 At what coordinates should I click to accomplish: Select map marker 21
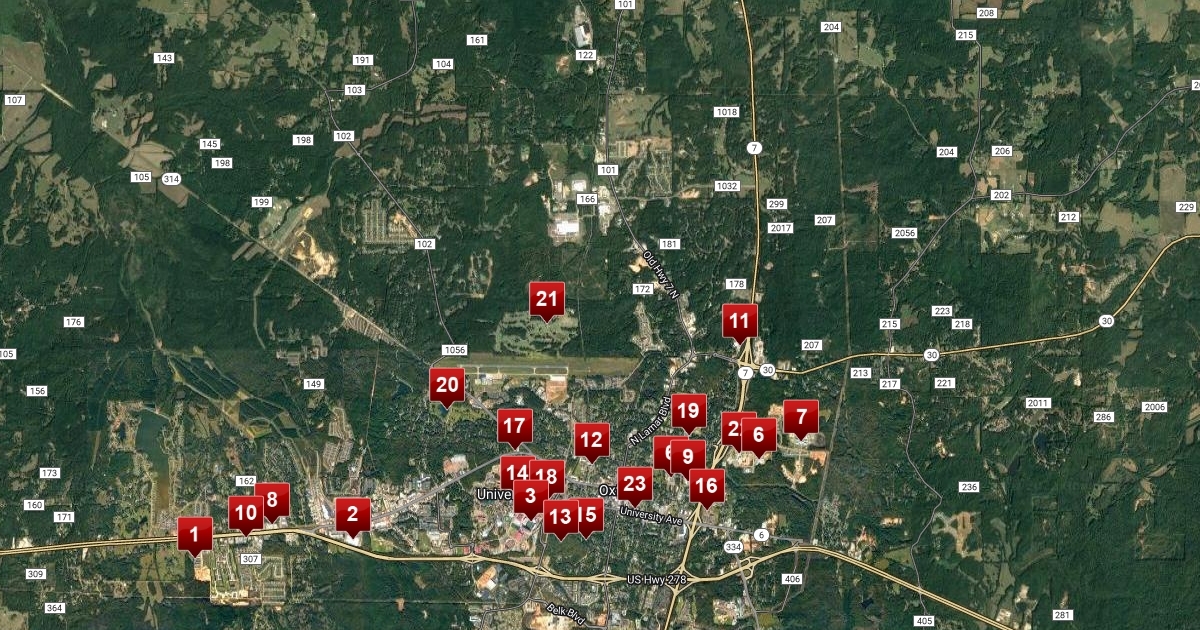tap(546, 298)
